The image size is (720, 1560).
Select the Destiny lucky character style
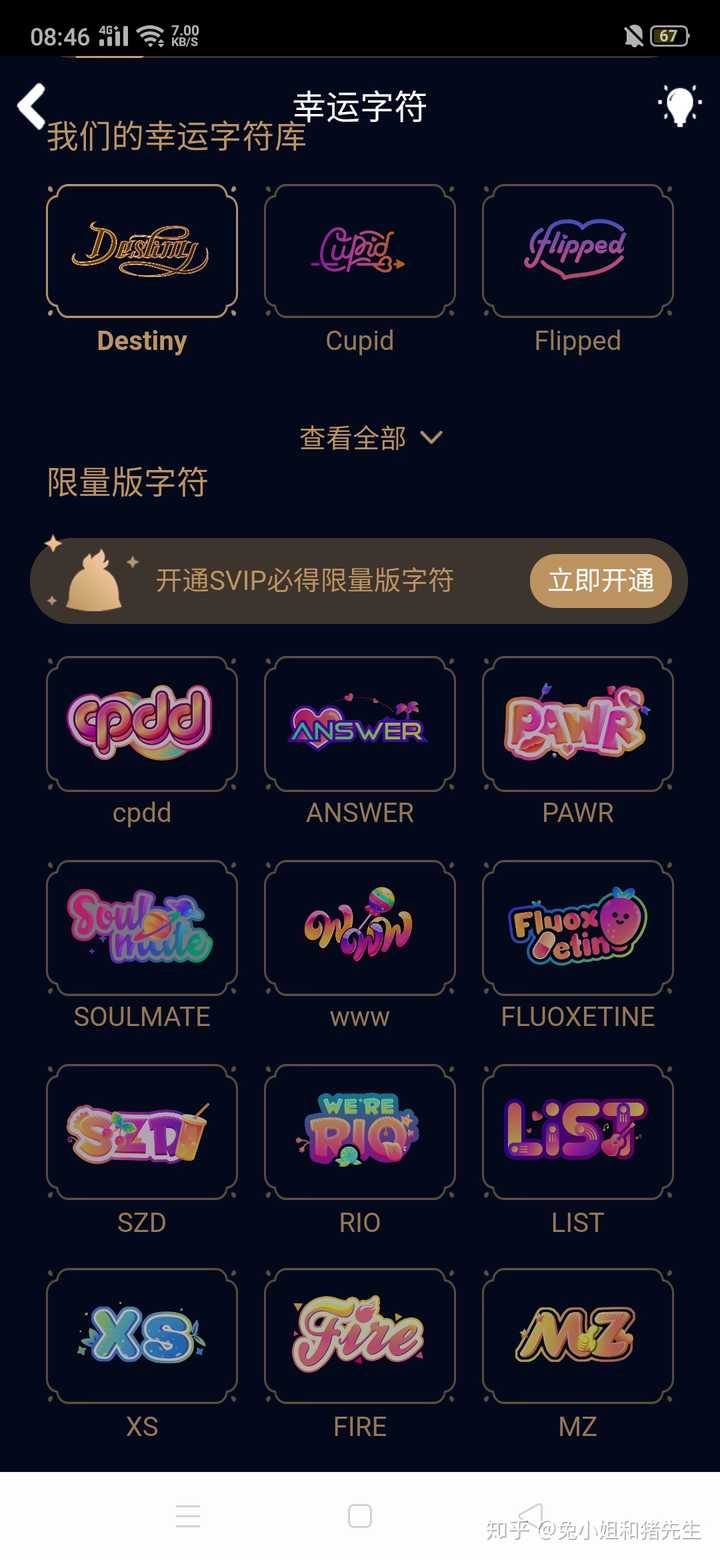click(142, 250)
